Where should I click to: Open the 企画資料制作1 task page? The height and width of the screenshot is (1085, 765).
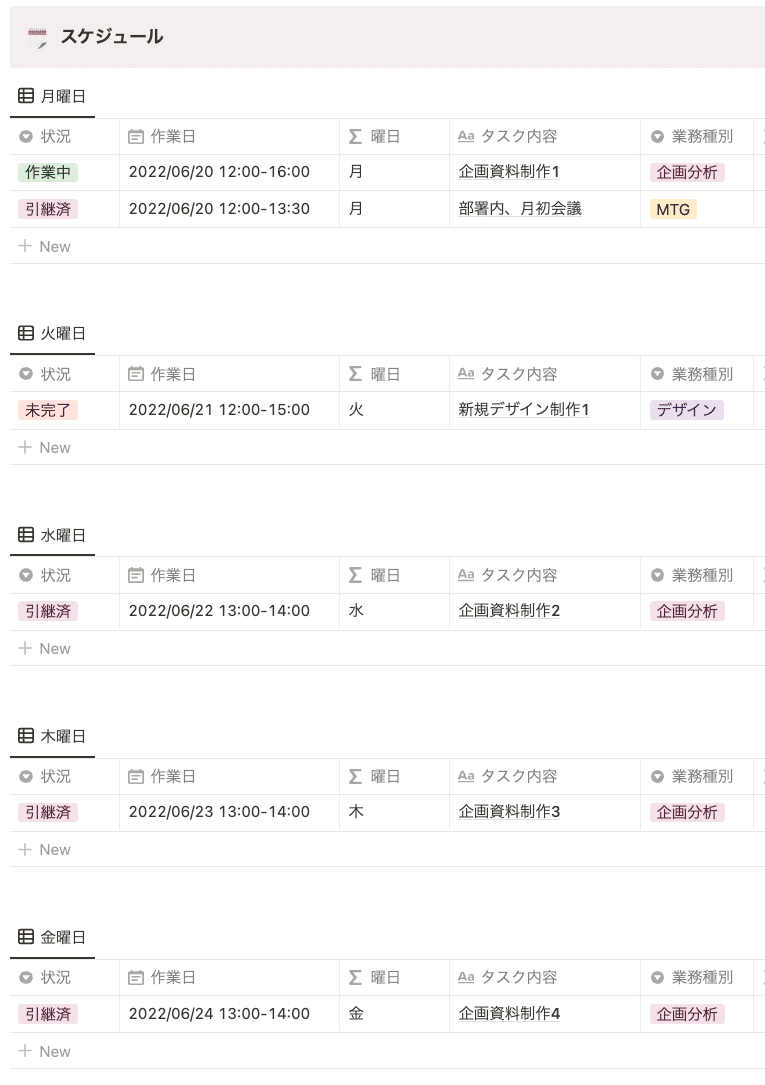tap(509, 172)
